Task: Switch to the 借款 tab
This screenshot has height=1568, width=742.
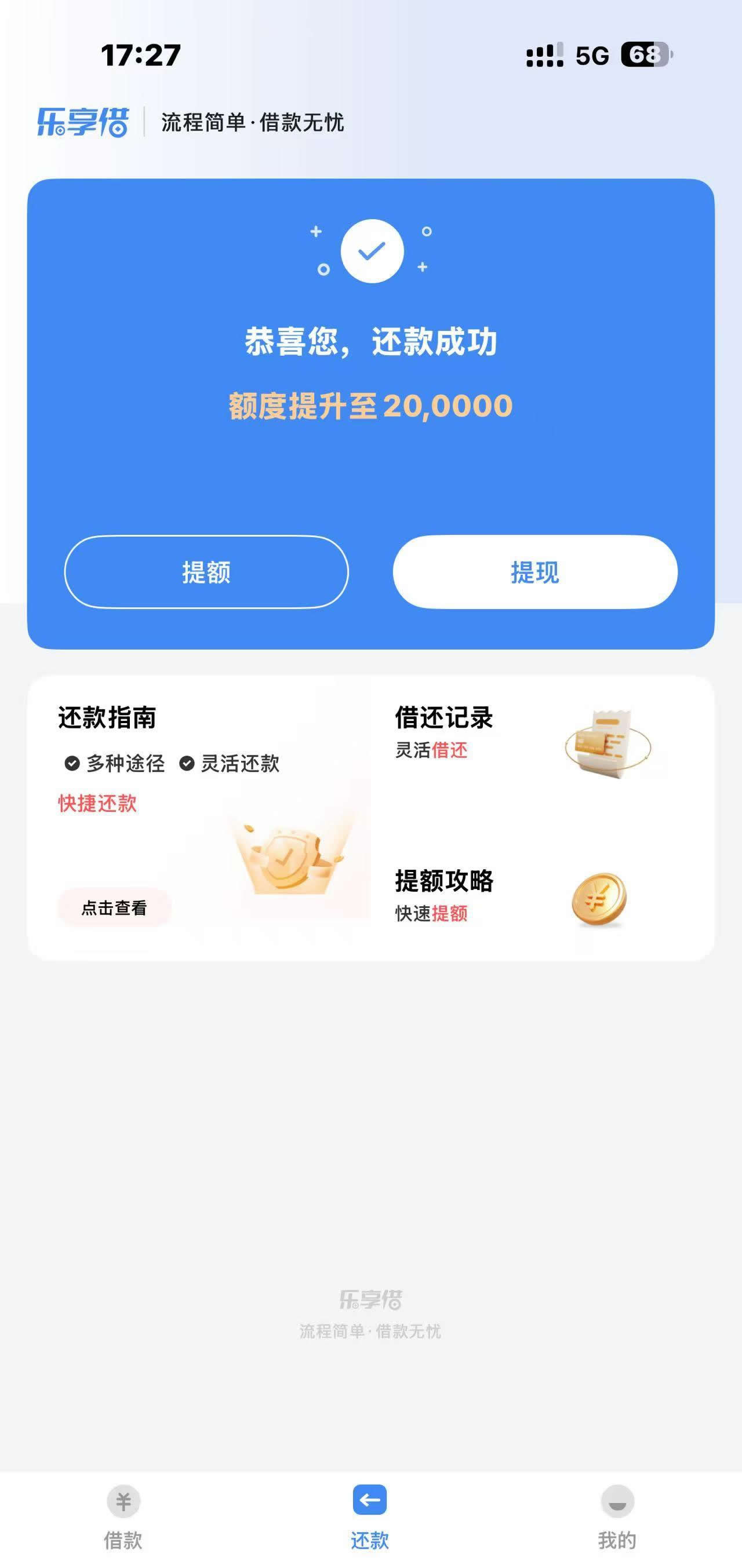Action: 123,1517
